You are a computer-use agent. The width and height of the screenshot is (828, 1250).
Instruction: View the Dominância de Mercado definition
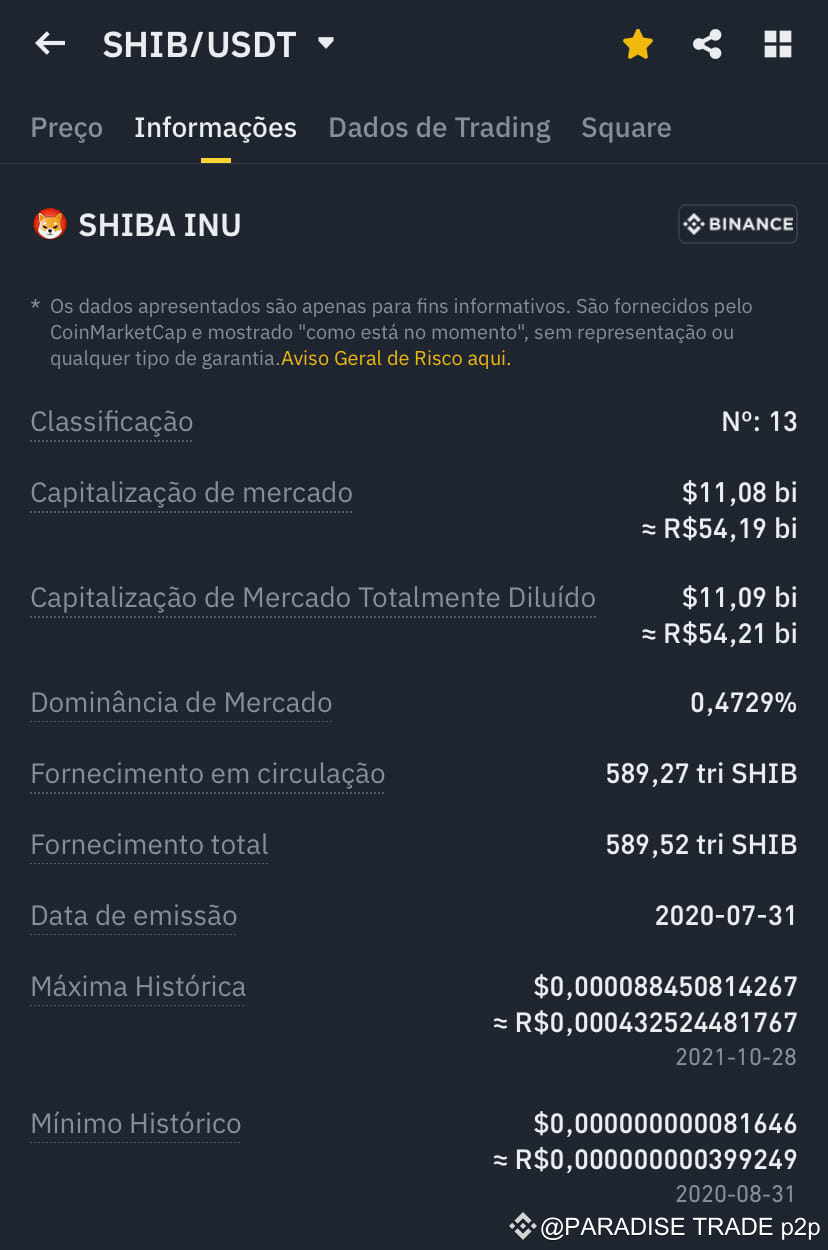(181, 703)
